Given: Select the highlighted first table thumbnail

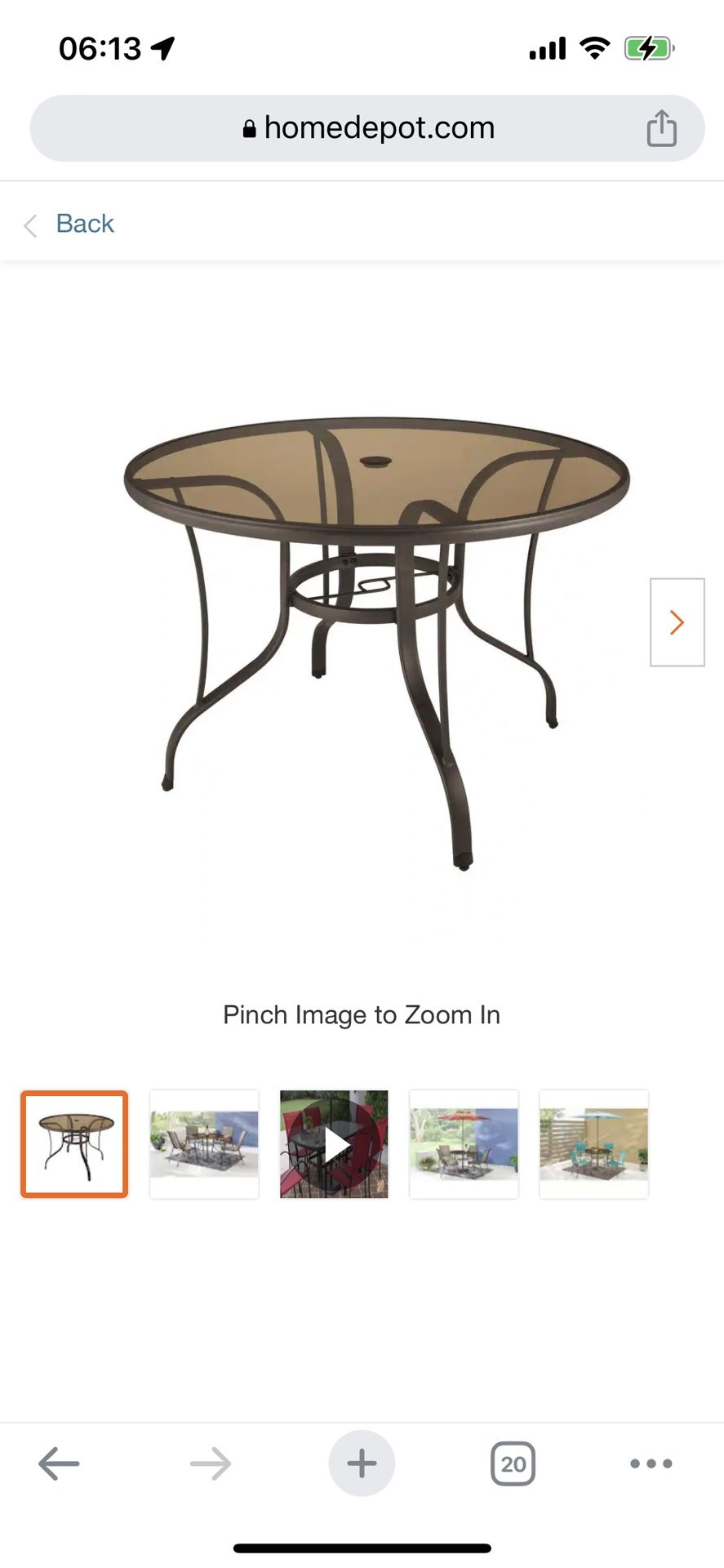Looking at the screenshot, I should point(73,1143).
